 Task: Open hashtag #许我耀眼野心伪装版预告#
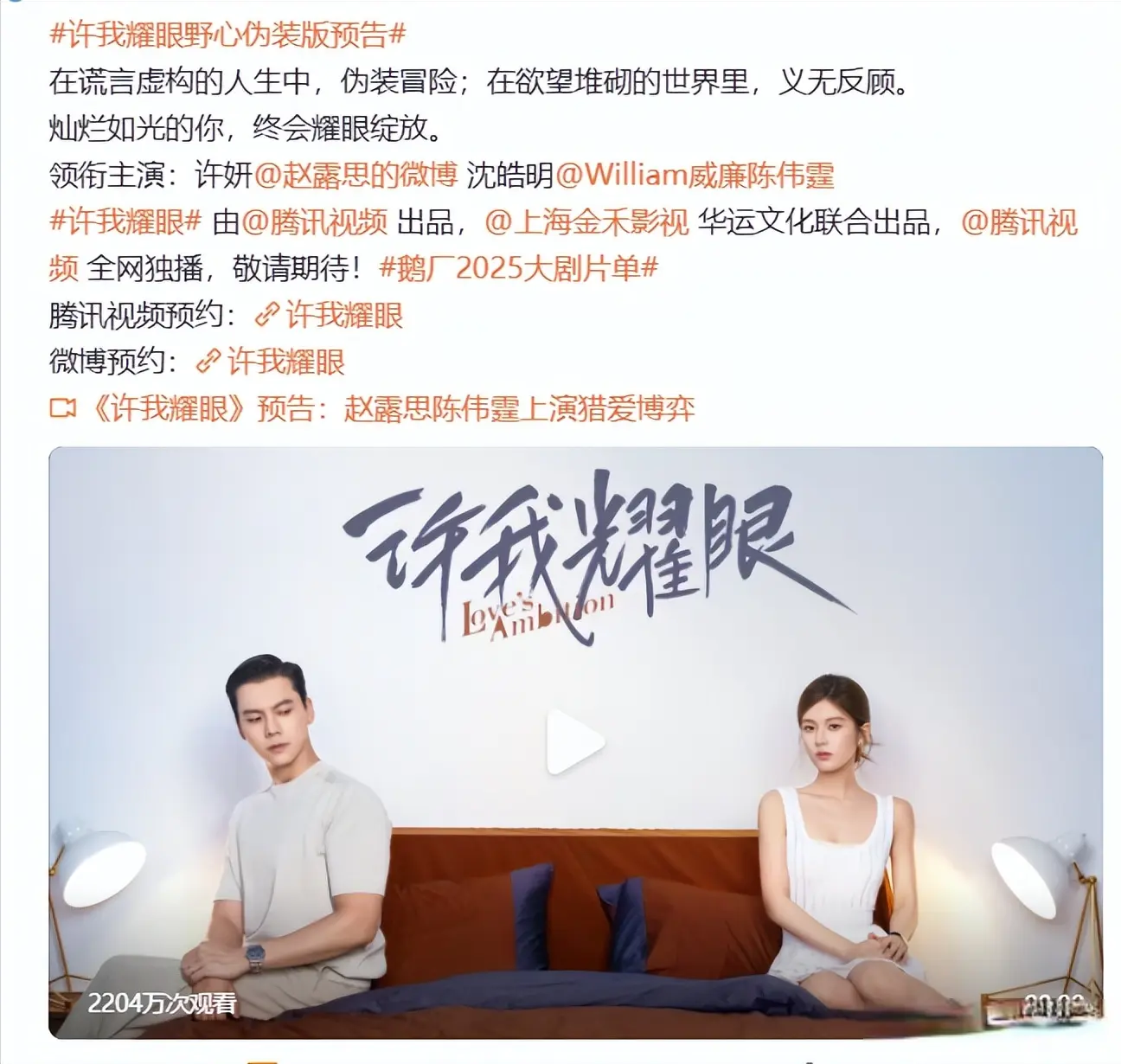[227, 35]
